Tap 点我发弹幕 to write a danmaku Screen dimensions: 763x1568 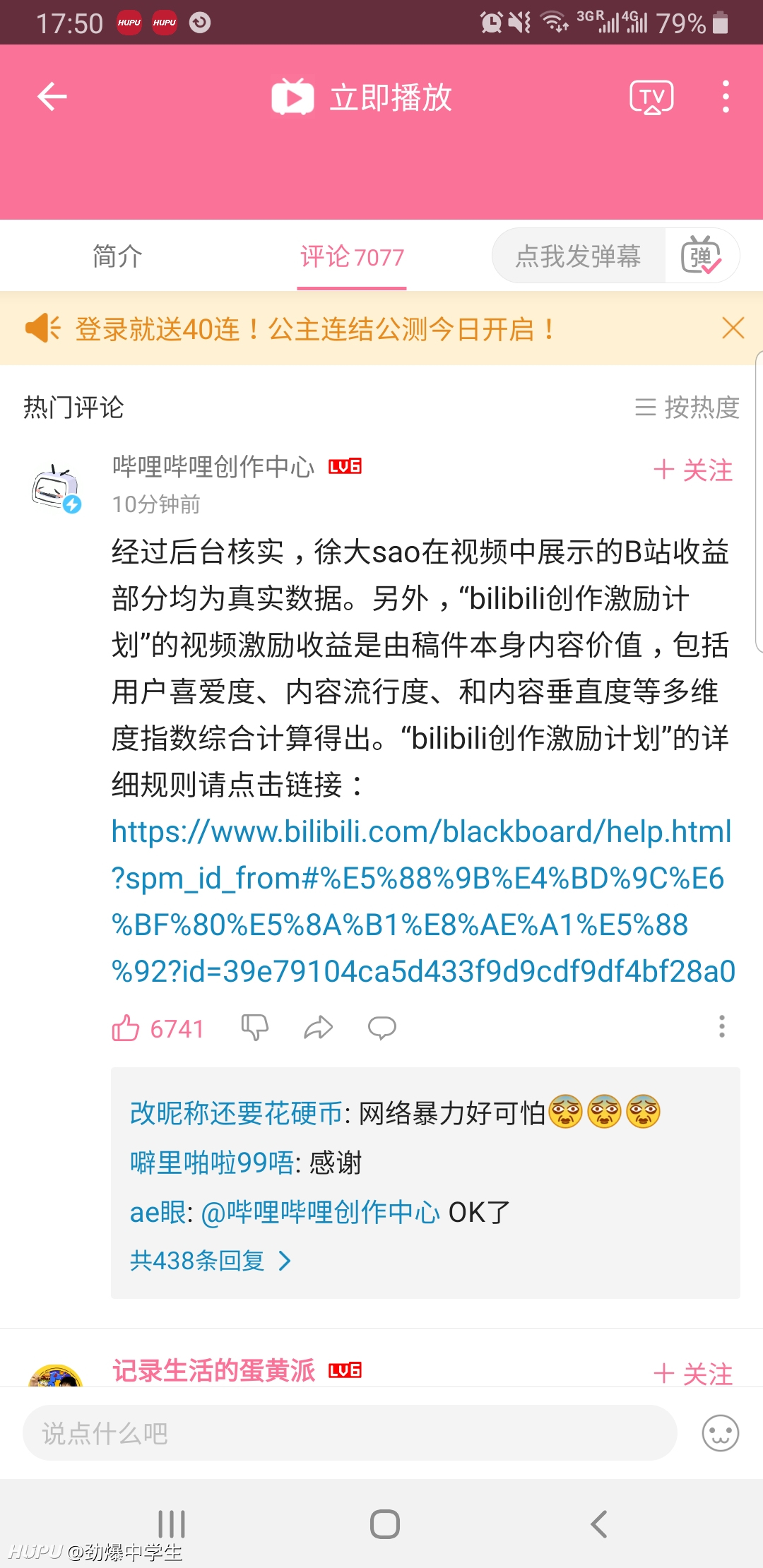pos(578,256)
